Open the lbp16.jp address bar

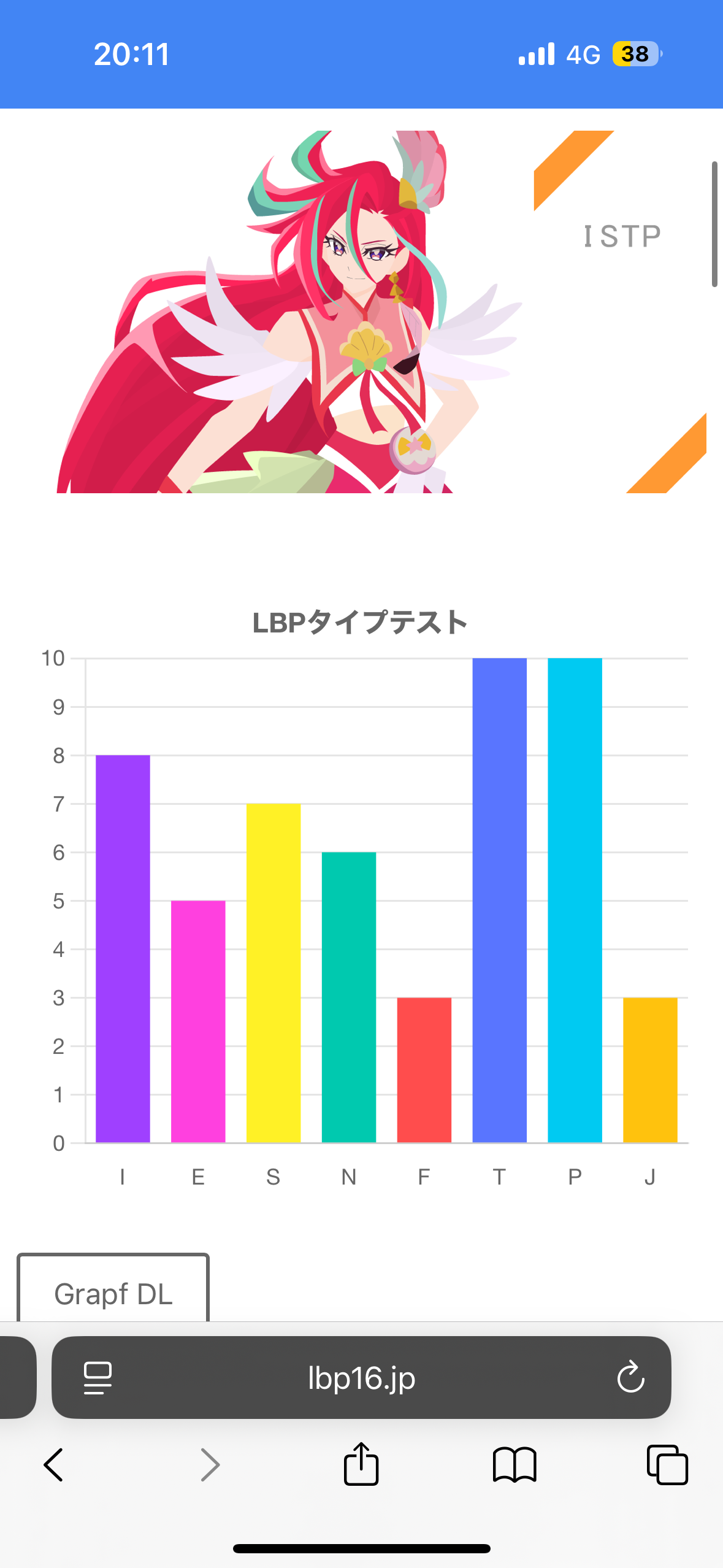[361, 1378]
